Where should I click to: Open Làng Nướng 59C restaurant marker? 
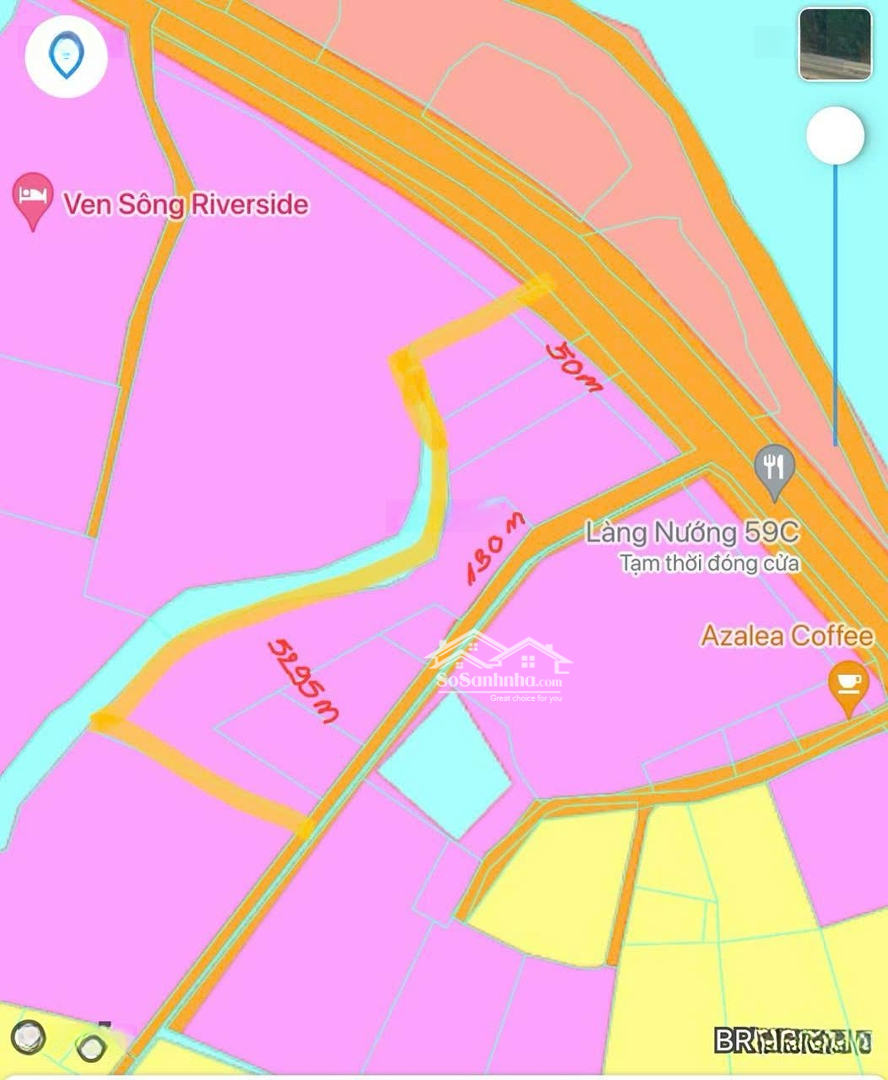point(775,470)
